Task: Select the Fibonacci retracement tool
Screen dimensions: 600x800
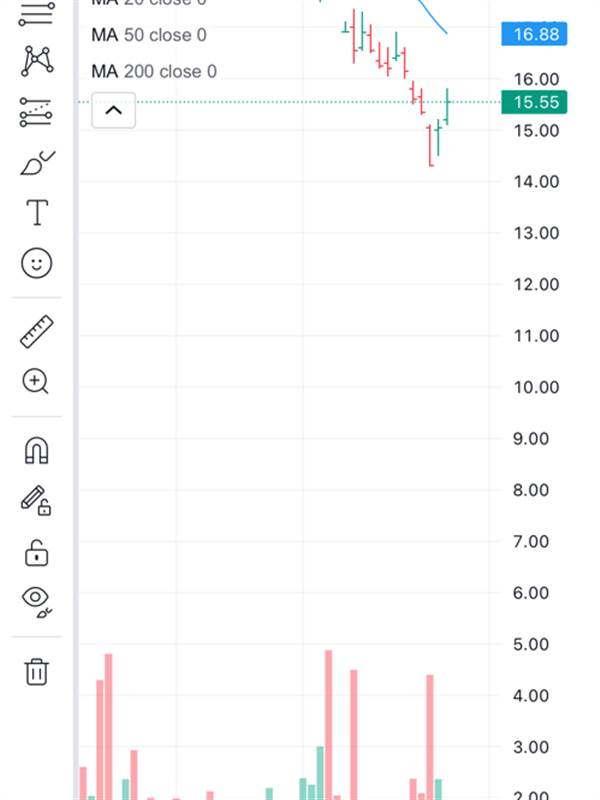Action: [x=36, y=14]
